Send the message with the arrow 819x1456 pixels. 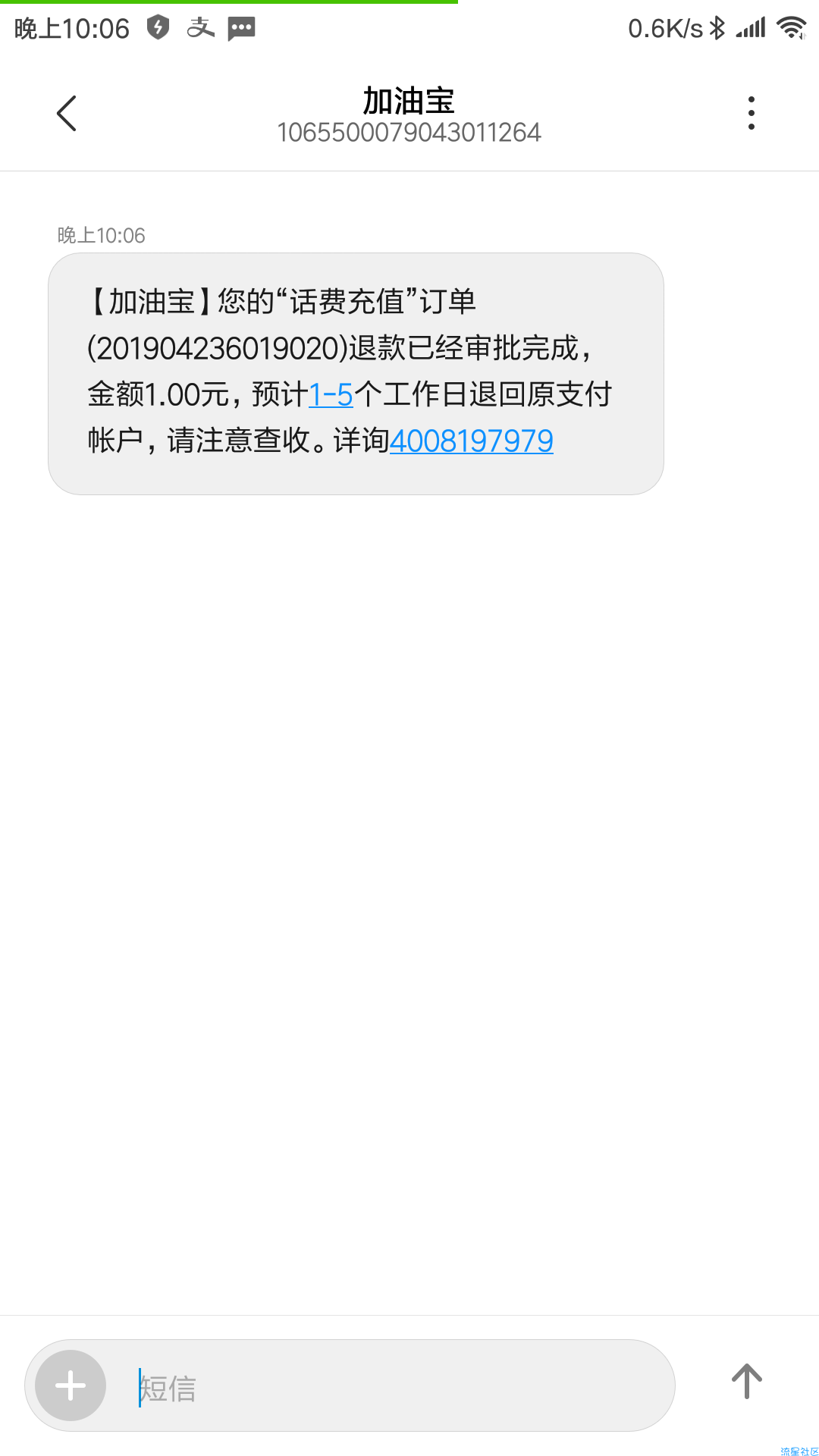[x=746, y=1382]
